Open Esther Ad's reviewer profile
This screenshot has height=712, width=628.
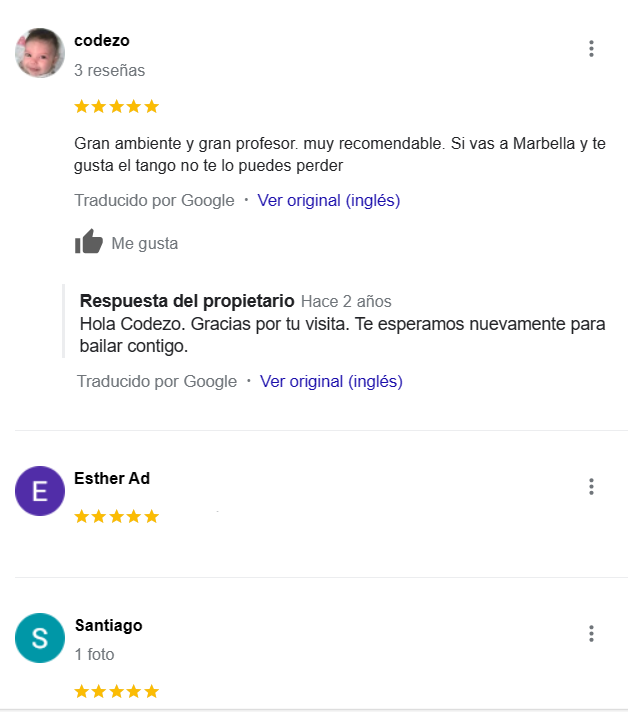pyautogui.click(x=112, y=479)
